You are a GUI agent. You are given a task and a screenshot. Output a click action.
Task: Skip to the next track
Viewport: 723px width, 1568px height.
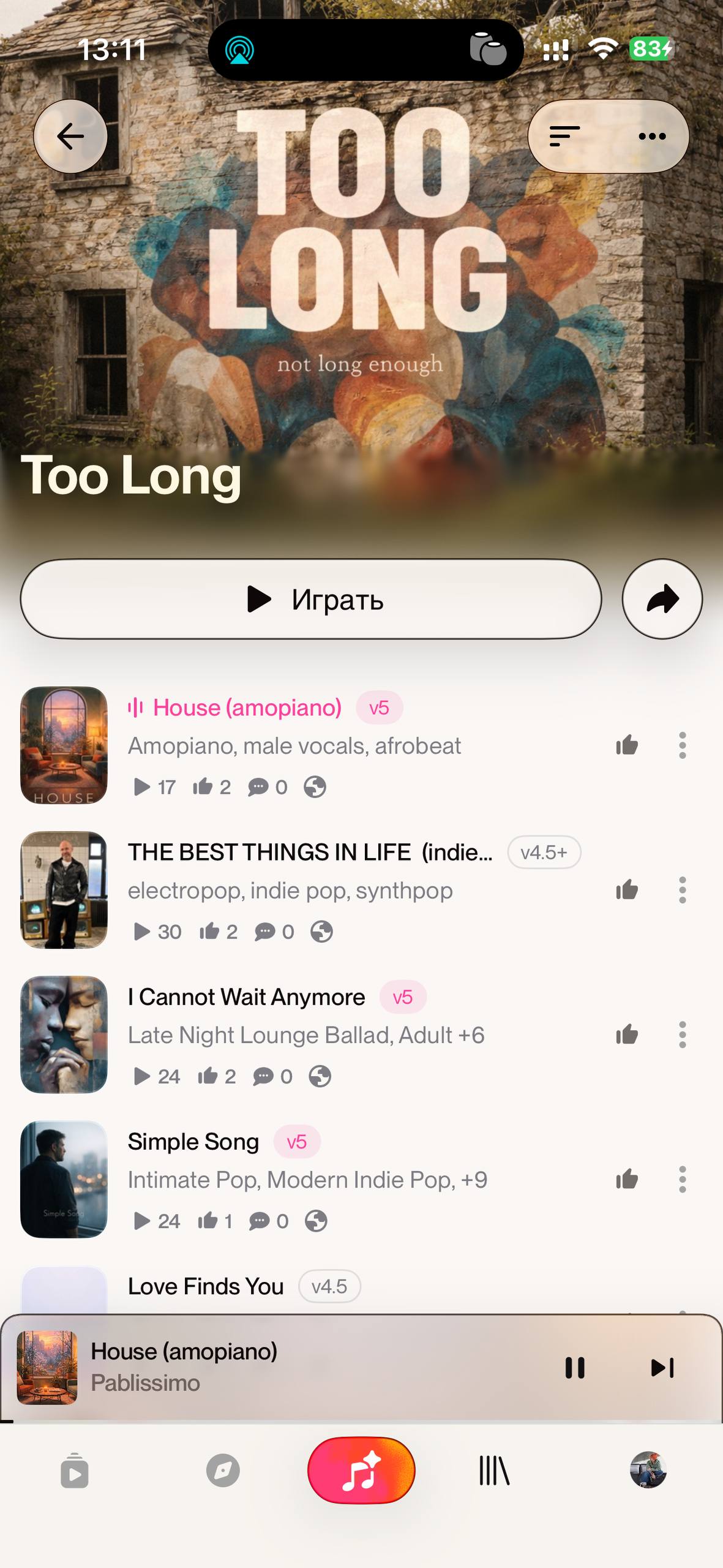click(x=662, y=1367)
